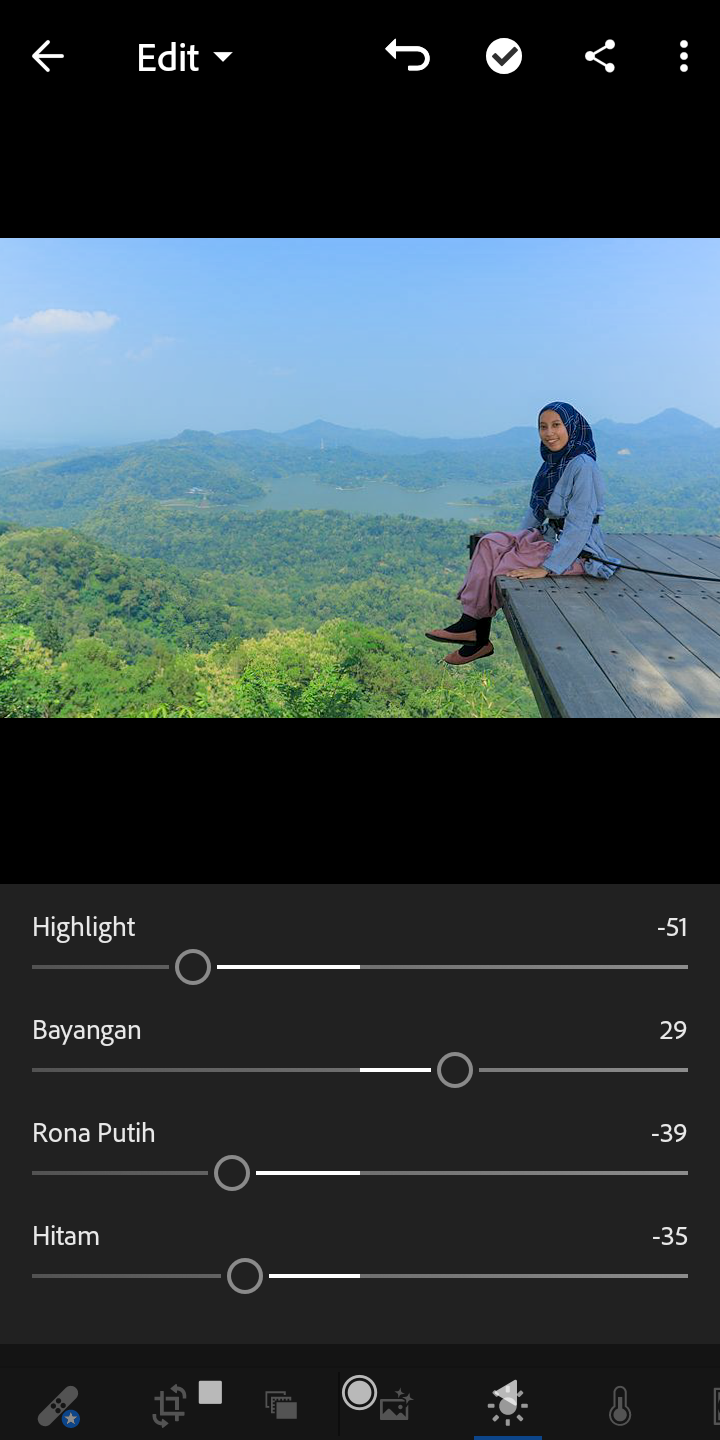The height and width of the screenshot is (1440, 720).
Task: Undo the last edit
Action: [408, 56]
